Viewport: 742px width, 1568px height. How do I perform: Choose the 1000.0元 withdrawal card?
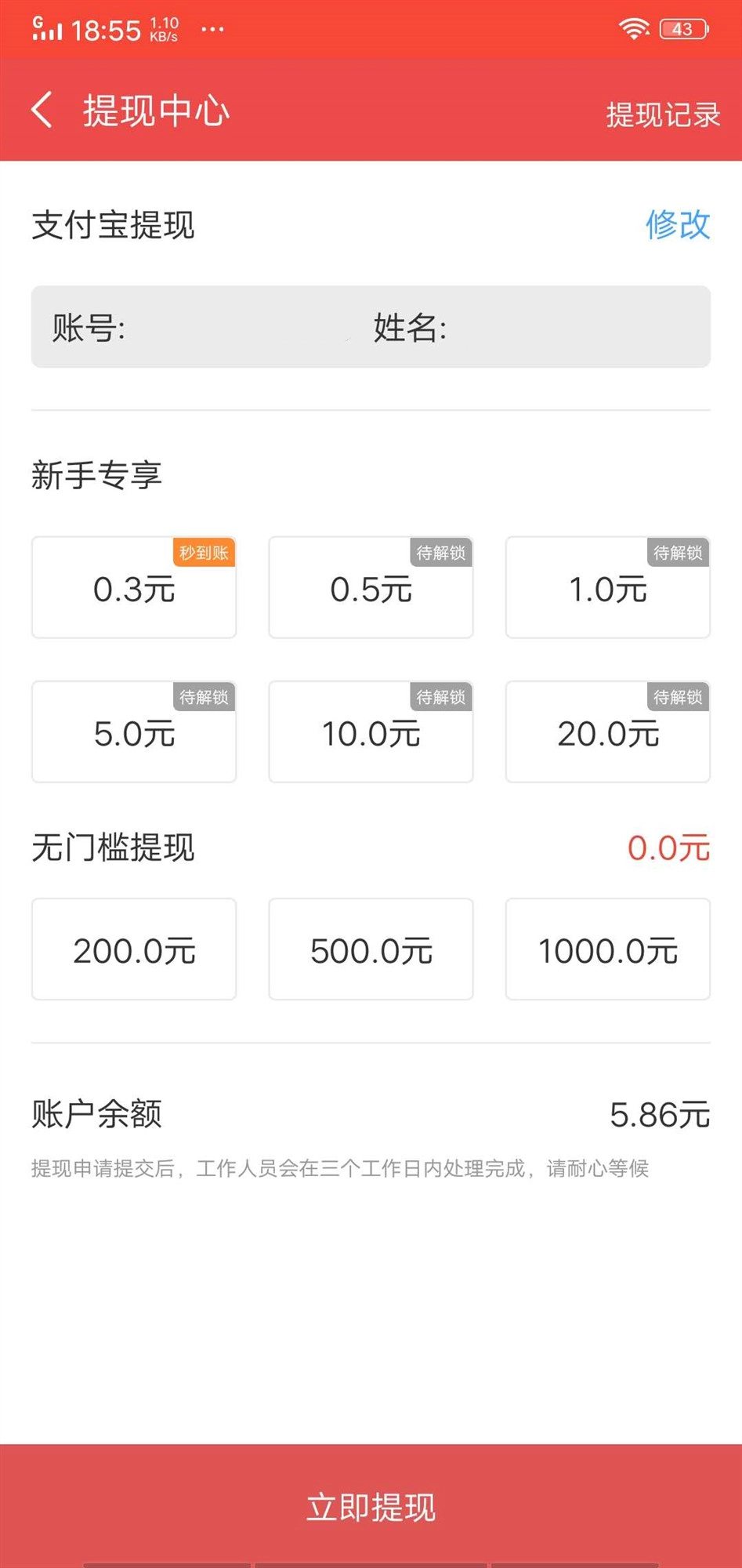click(x=607, y=949)
